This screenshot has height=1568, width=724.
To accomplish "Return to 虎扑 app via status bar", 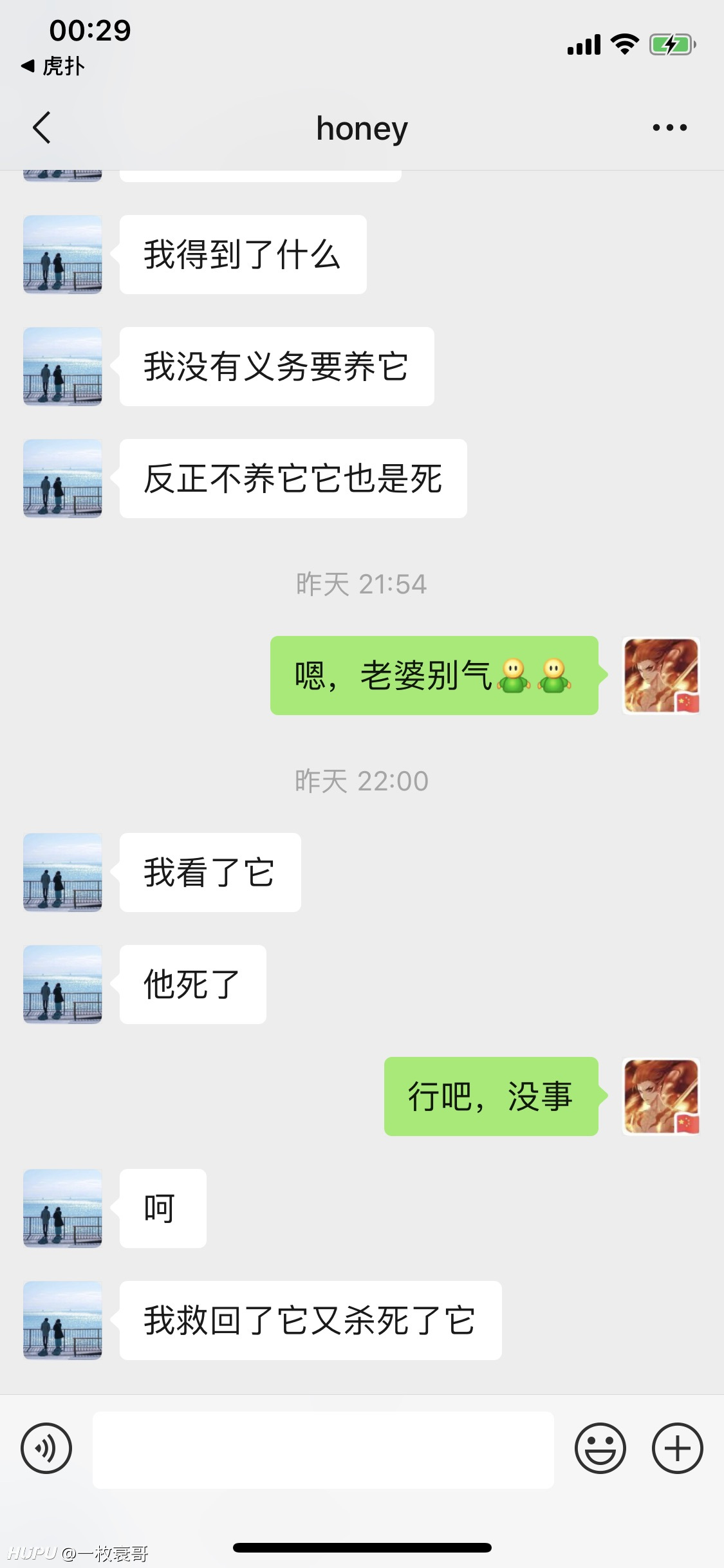I will (53, 66).
